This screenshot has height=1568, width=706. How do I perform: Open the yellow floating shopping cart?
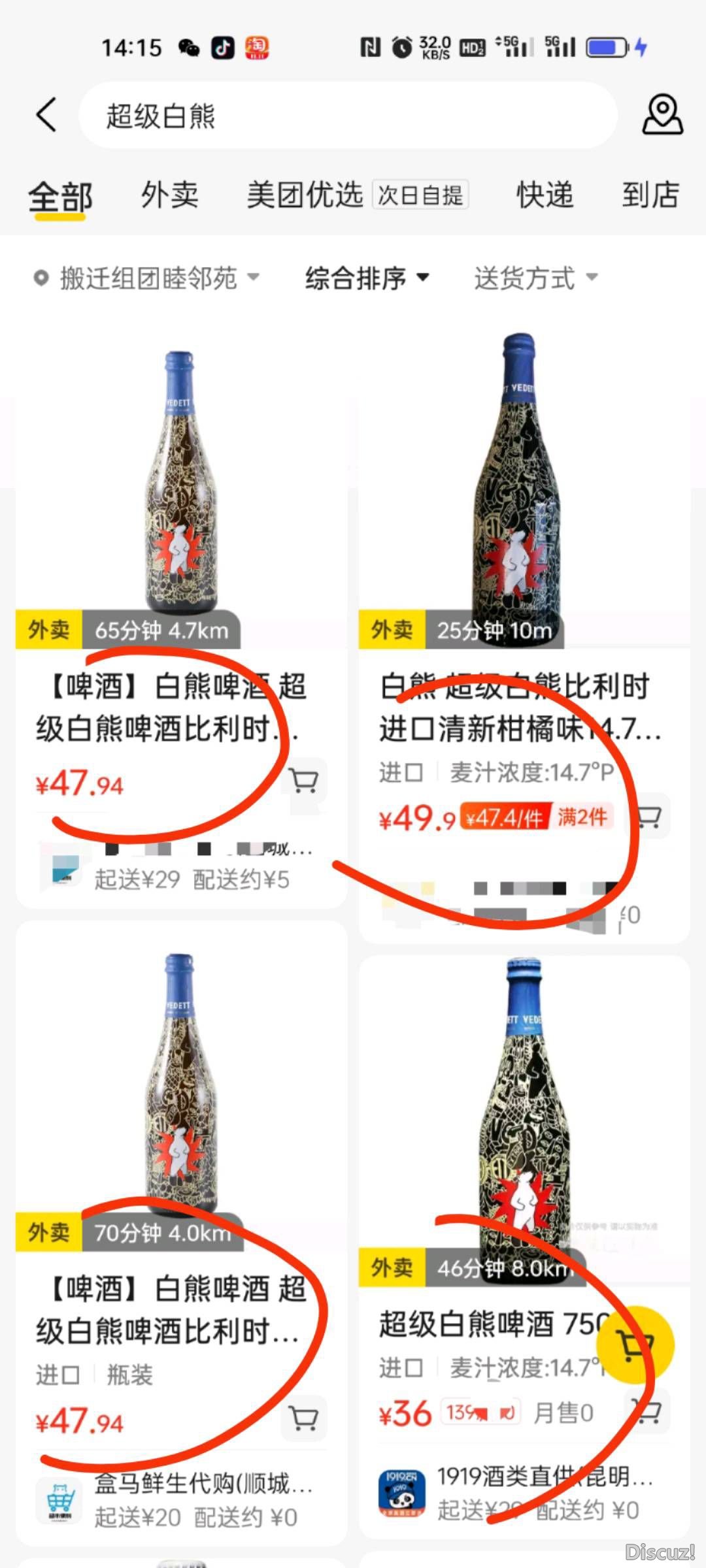point(635,1345)
